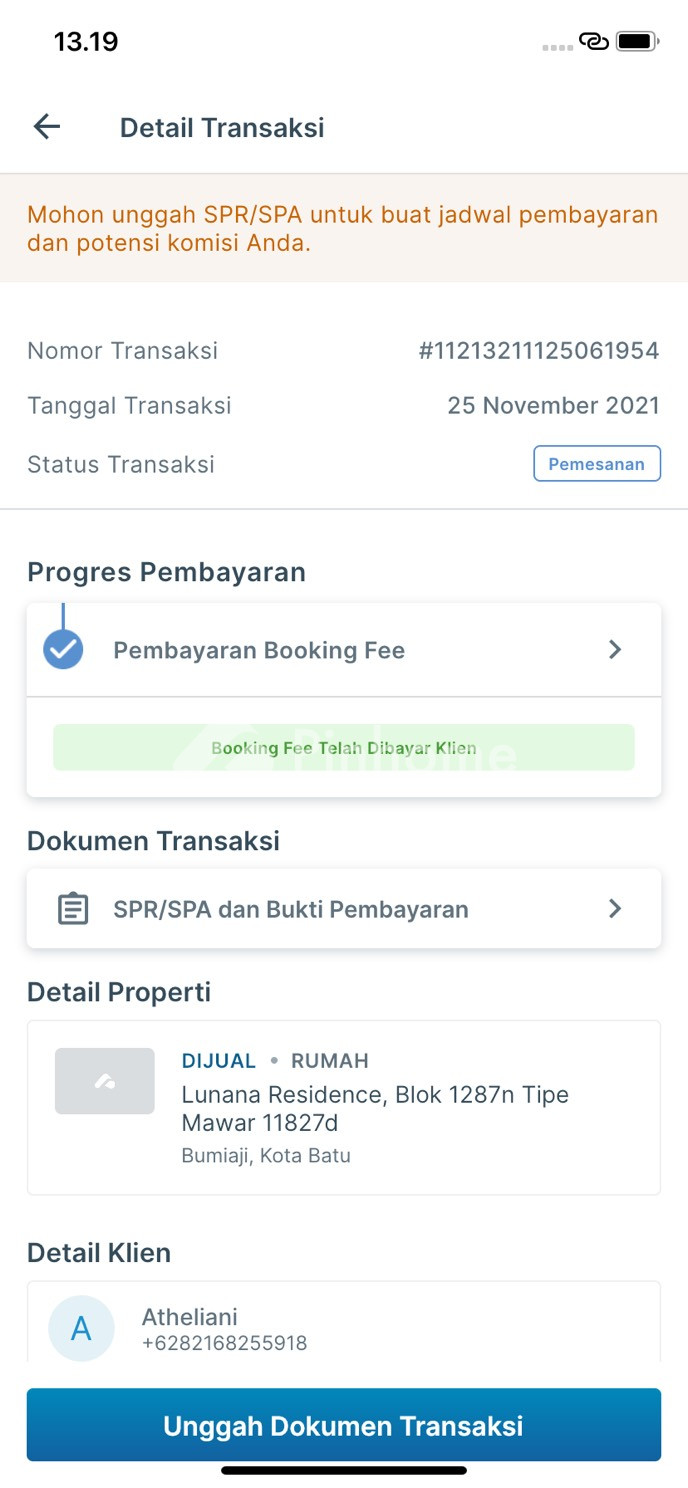
Task: Open the client card for Atheliani
Action: (x=343, y=1327)
